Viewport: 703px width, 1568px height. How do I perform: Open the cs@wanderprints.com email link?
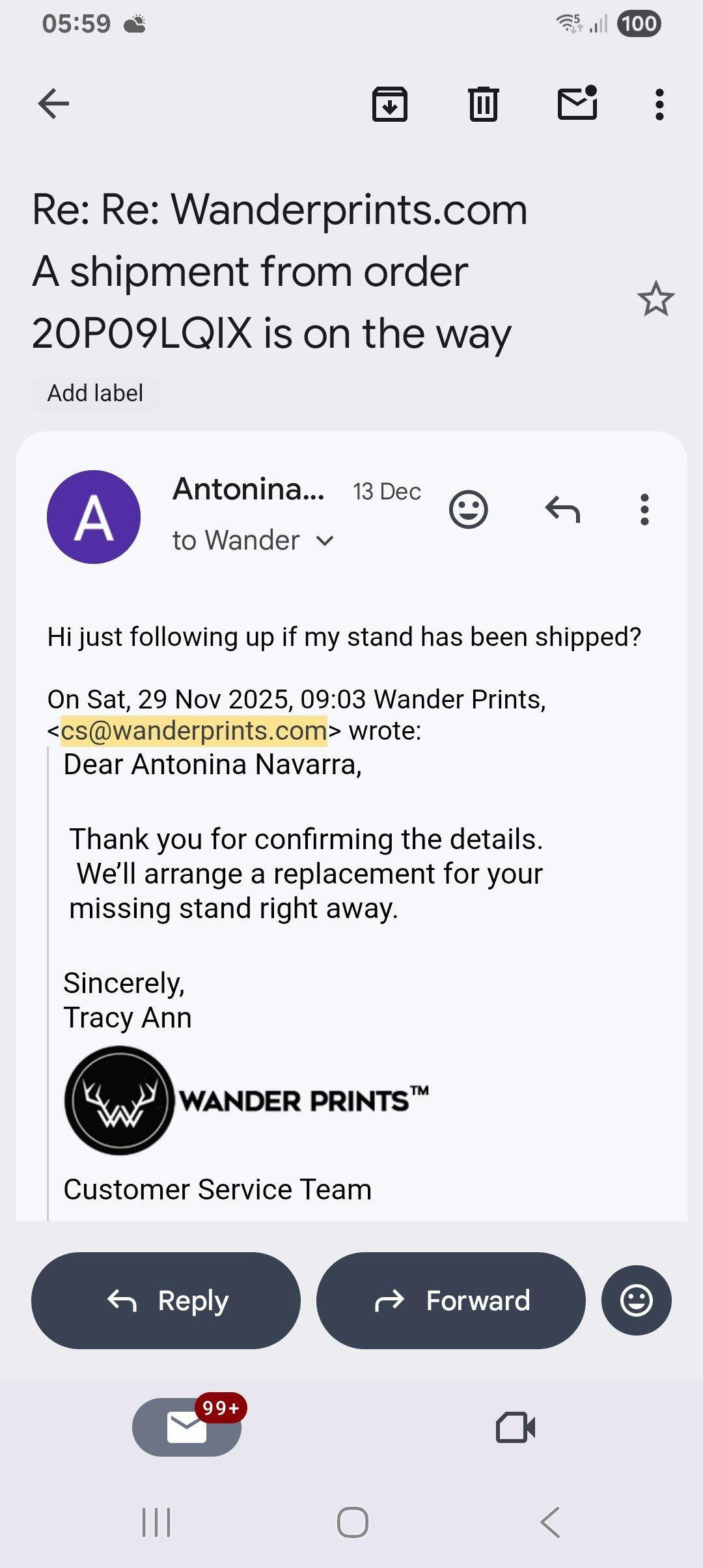coord(194,731)
